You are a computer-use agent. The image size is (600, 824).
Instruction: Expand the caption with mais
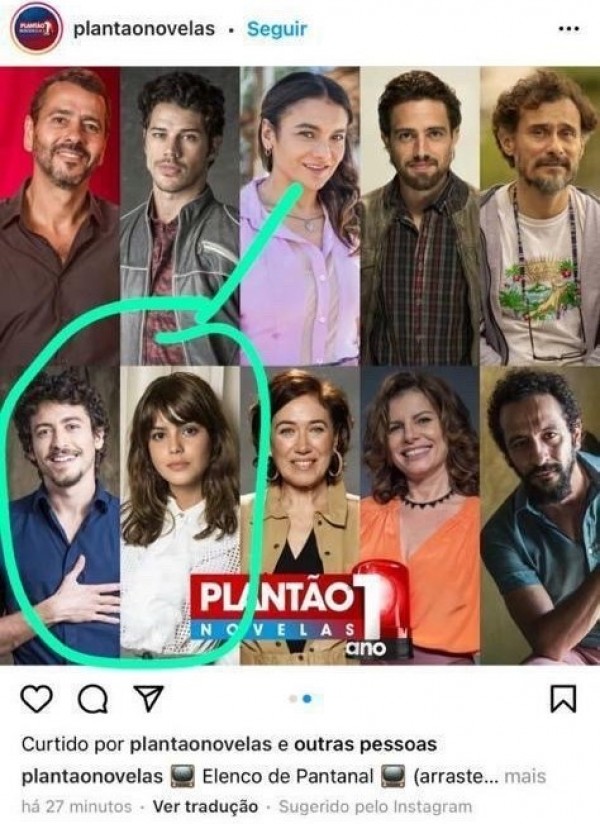(525, 776)
